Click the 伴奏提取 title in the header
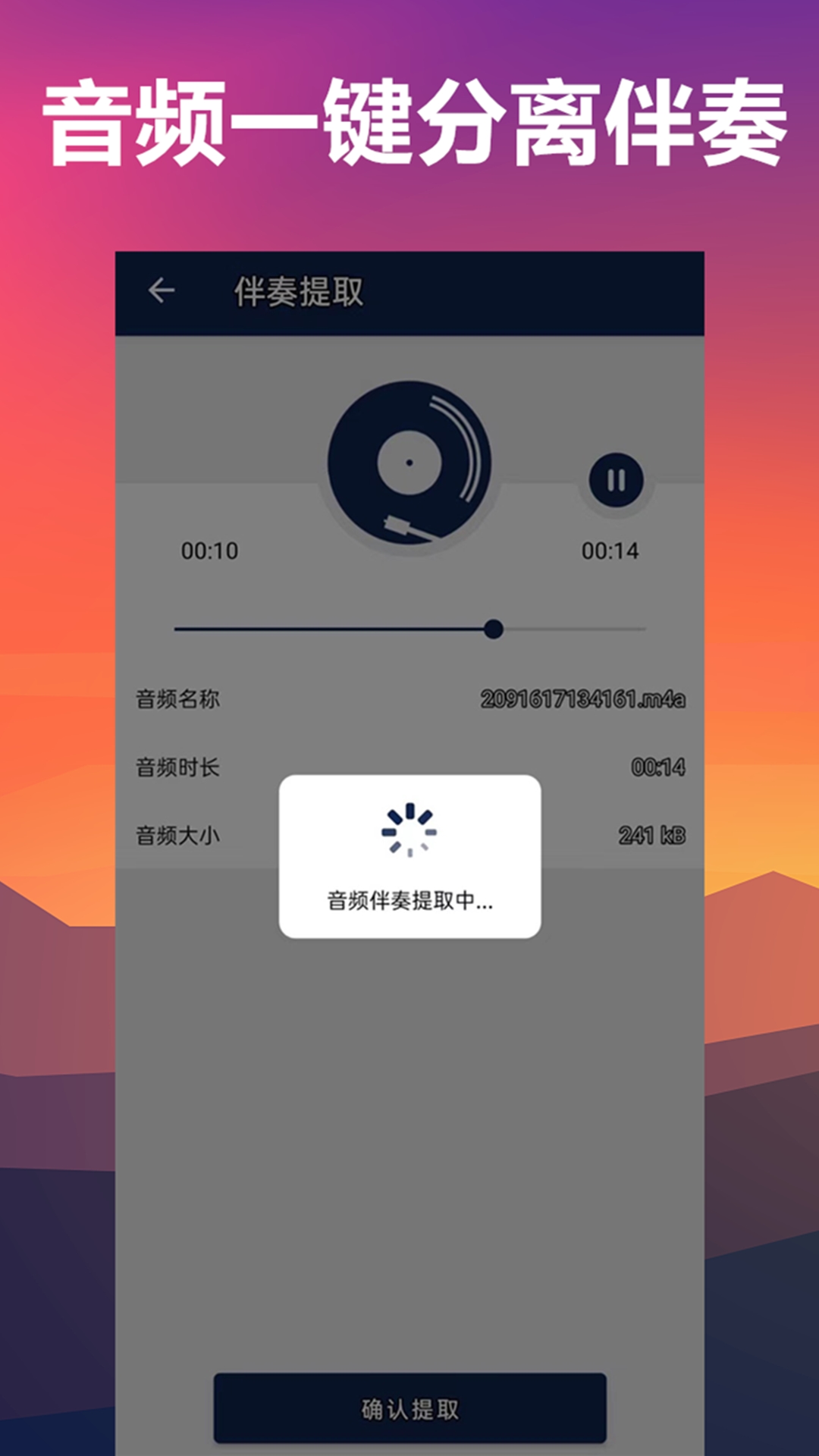The width and height of the screenshot is (819, 1456). (303, 290)
